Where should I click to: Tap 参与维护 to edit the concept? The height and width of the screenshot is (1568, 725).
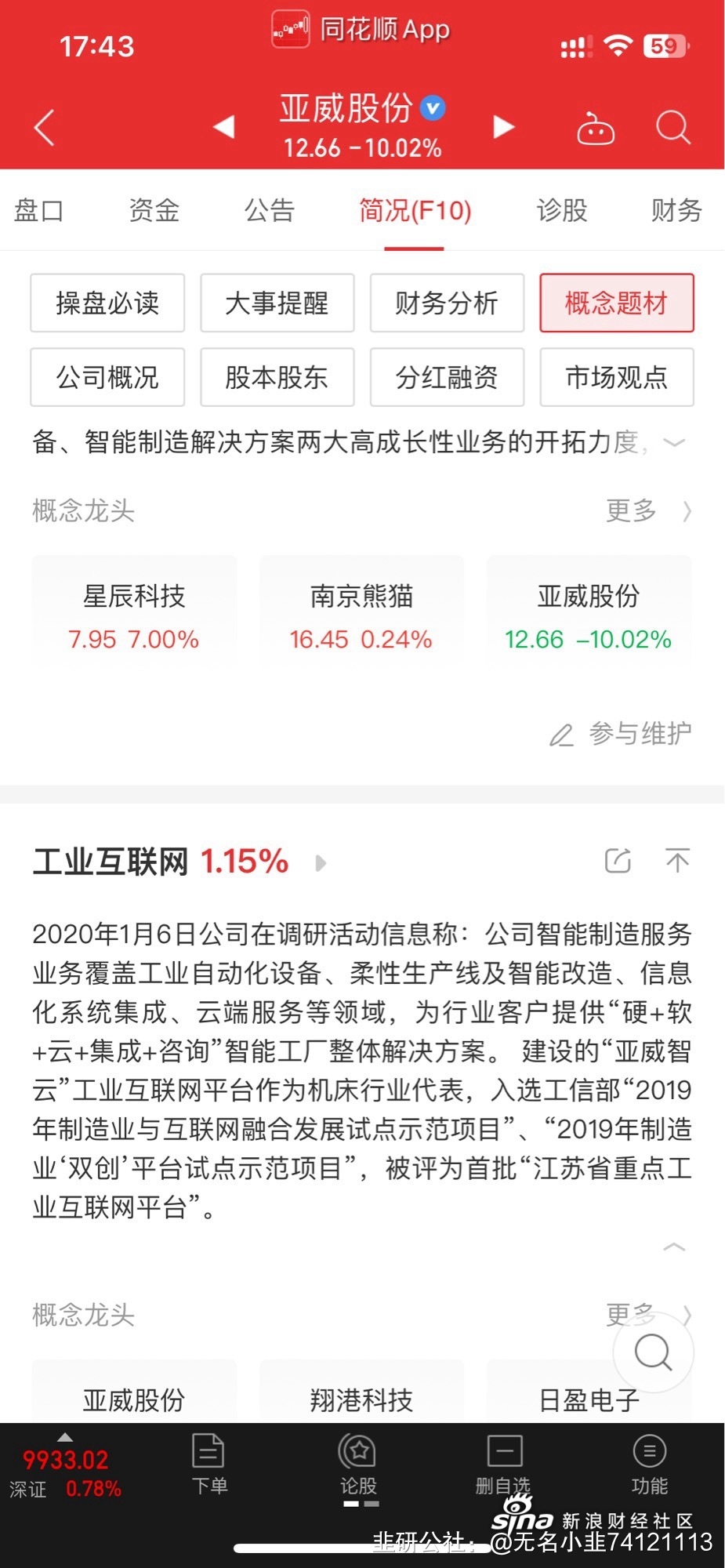click(622, 734)
